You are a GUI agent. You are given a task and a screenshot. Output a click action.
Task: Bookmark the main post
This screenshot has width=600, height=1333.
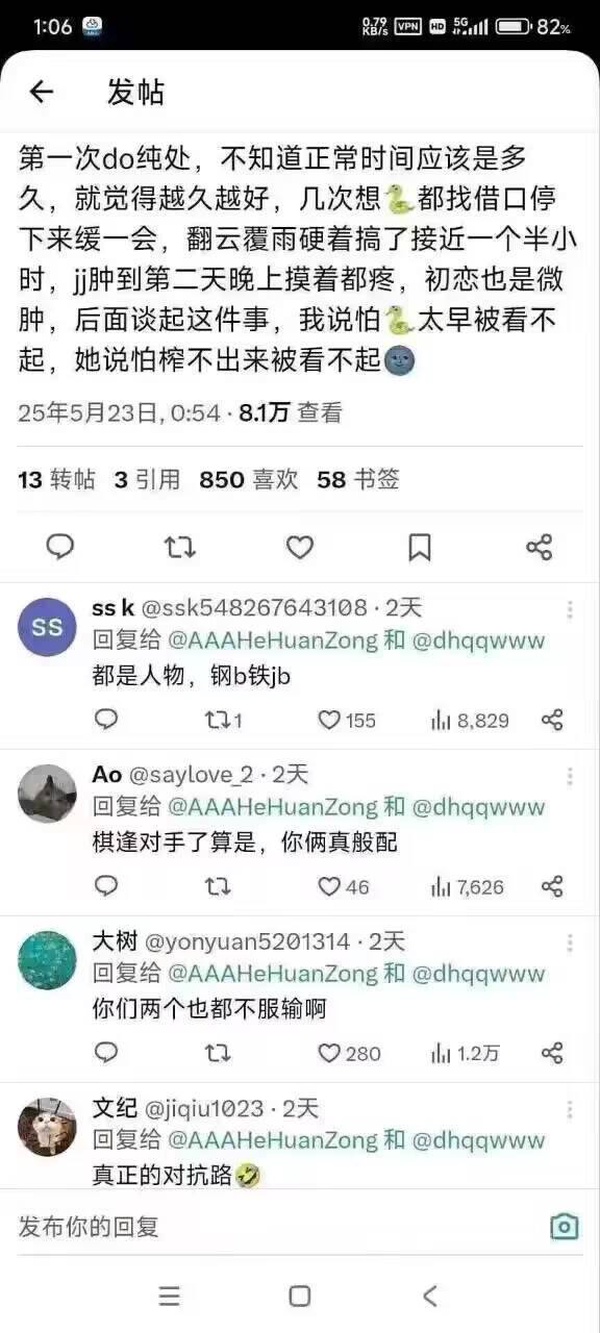pyautogui.click(x=420, y=546)
